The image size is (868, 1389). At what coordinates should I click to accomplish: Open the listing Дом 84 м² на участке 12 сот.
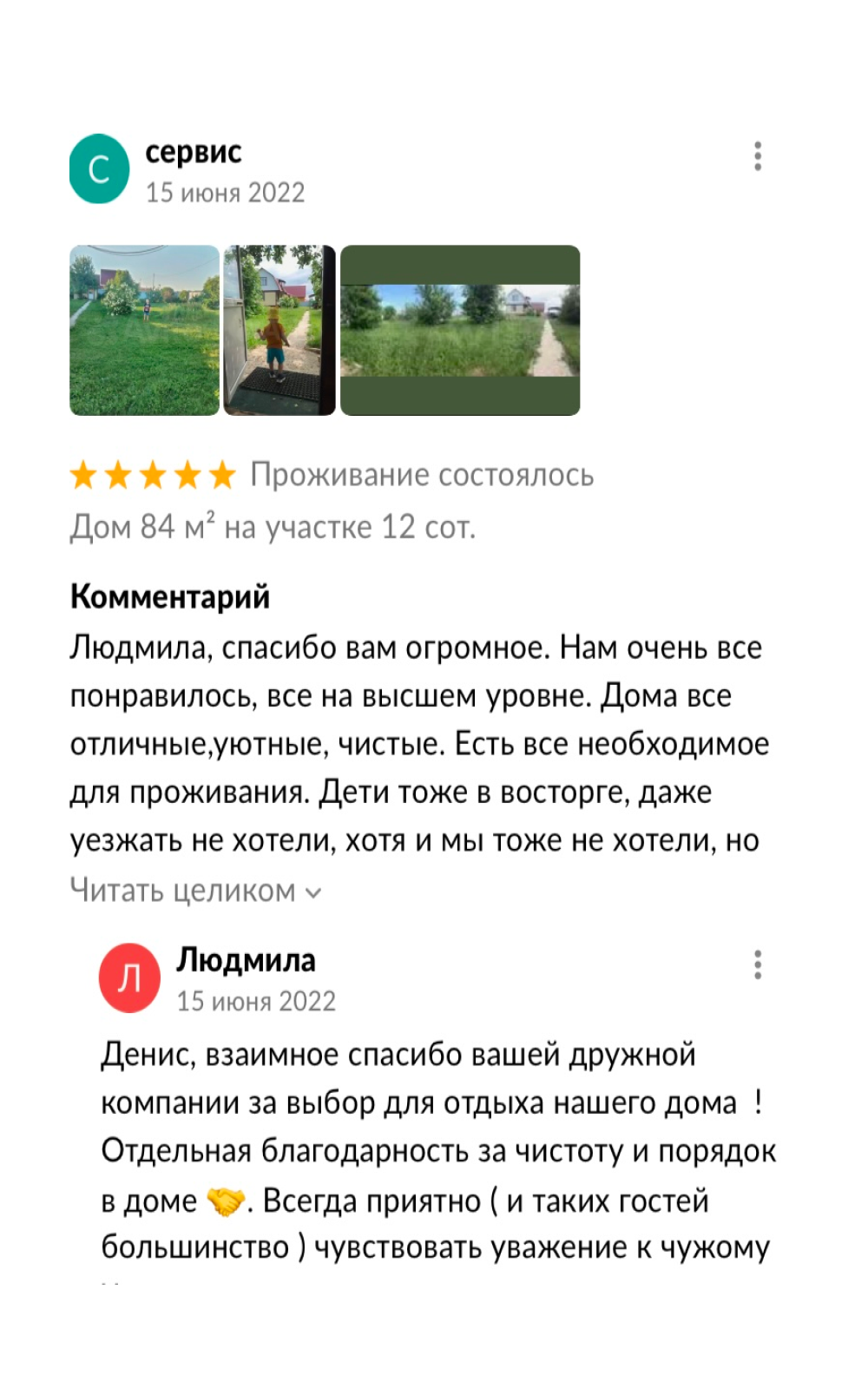(x=273, y=527)
